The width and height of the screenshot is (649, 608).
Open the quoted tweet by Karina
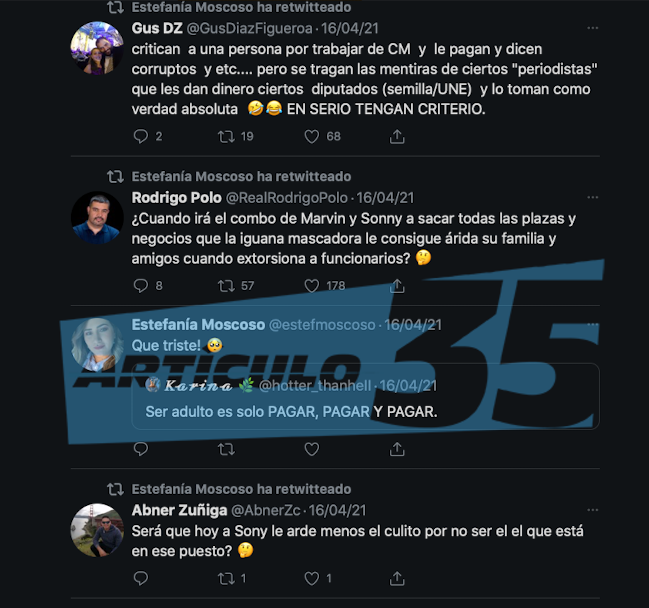point(365,400)
